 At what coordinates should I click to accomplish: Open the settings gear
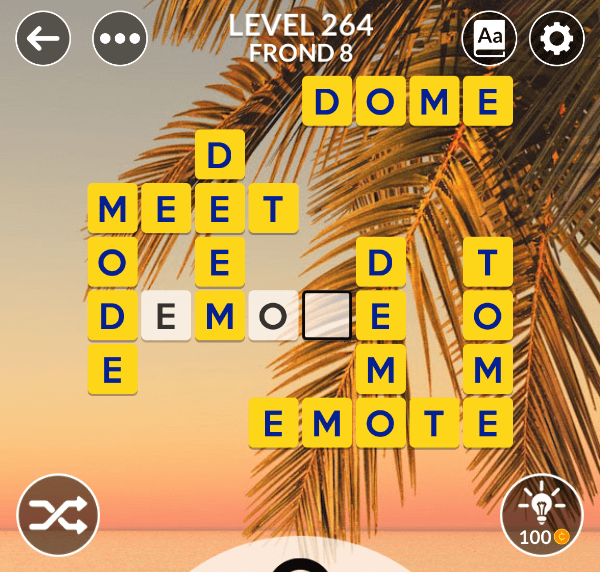[556, 40]
